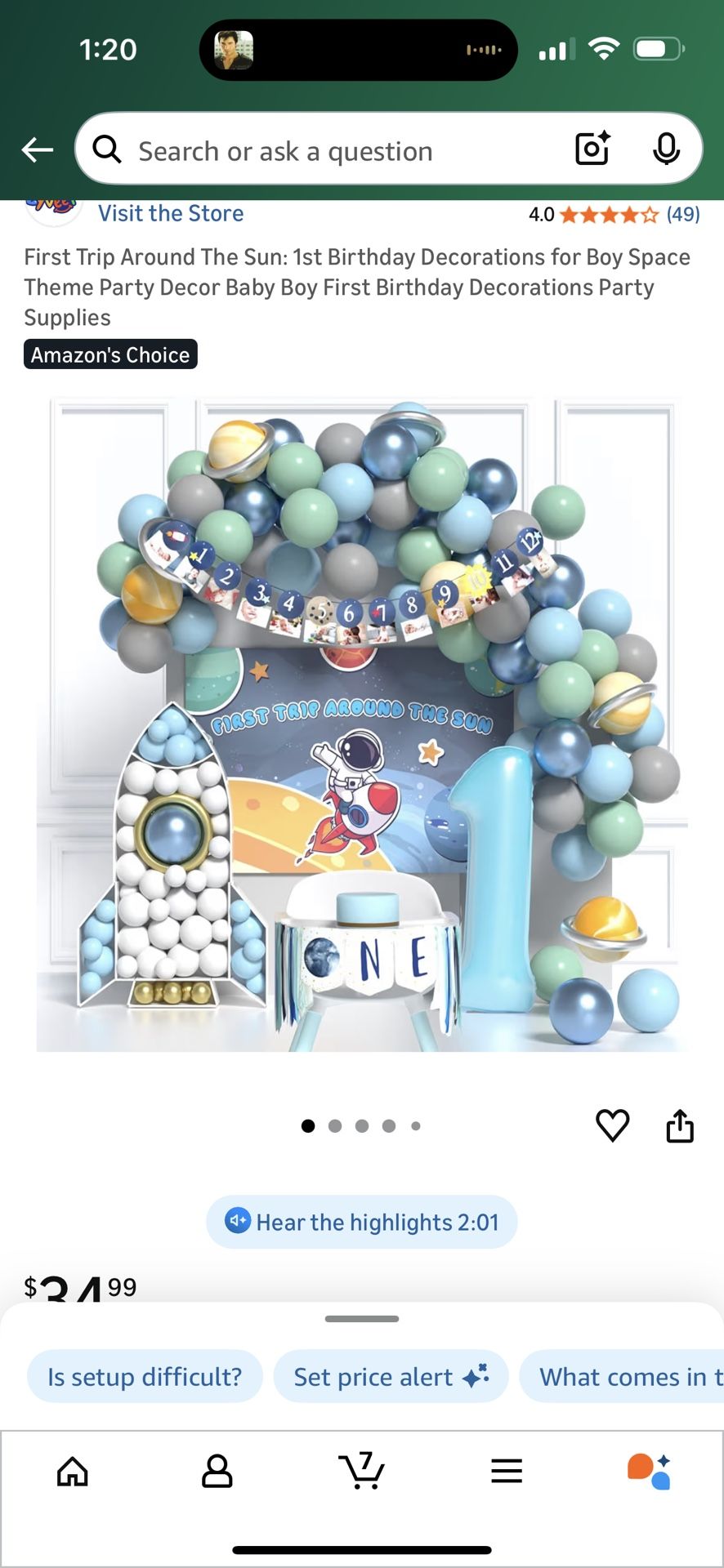Open your account profile icon

[x=217, y=1472]
